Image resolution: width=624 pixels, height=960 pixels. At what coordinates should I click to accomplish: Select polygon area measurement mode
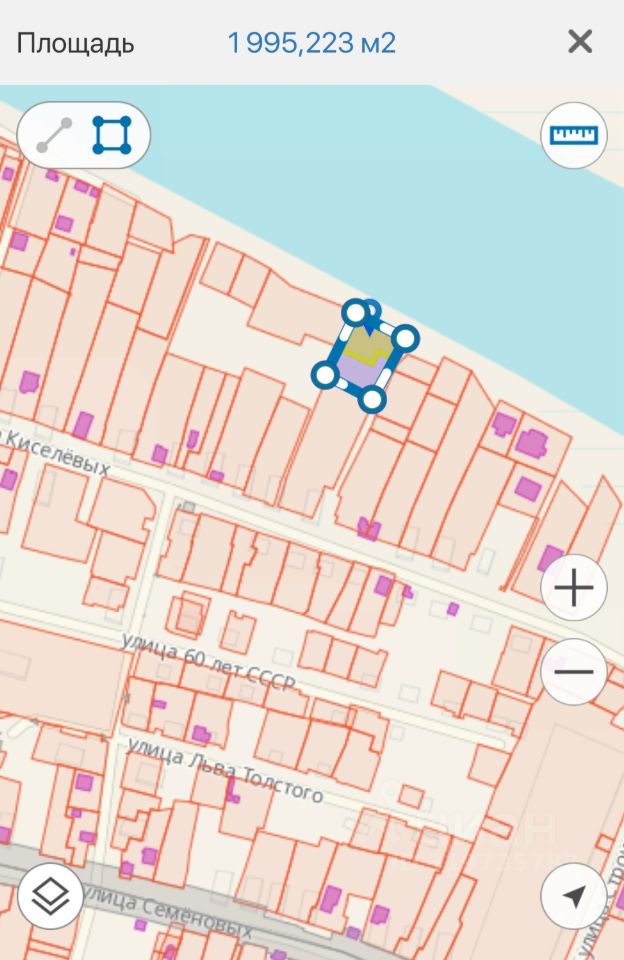(x=112, y=135)
